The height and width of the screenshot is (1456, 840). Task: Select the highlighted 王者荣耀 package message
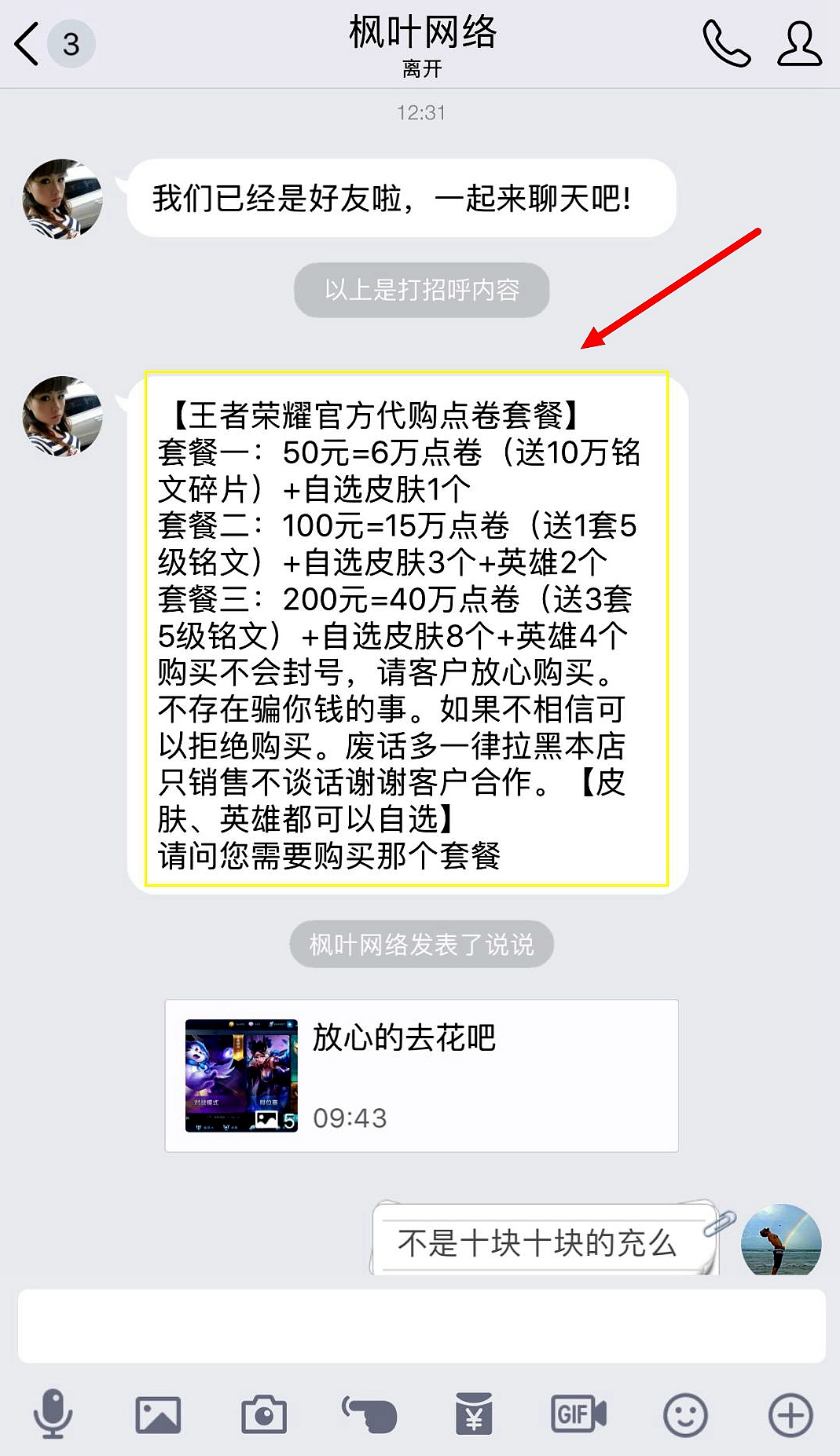409,628
